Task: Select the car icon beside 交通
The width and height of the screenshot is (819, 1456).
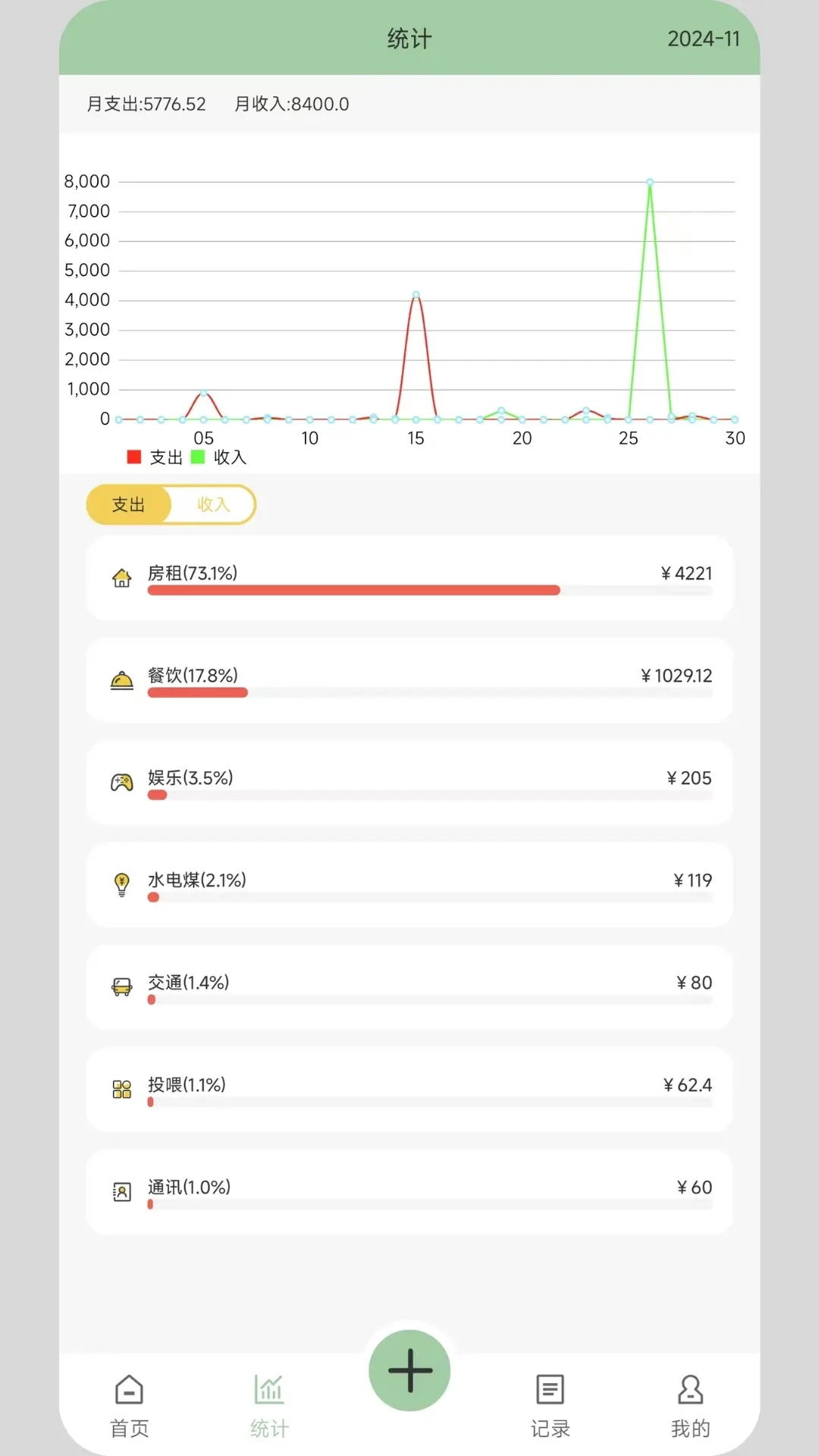Action: [121, 988]
